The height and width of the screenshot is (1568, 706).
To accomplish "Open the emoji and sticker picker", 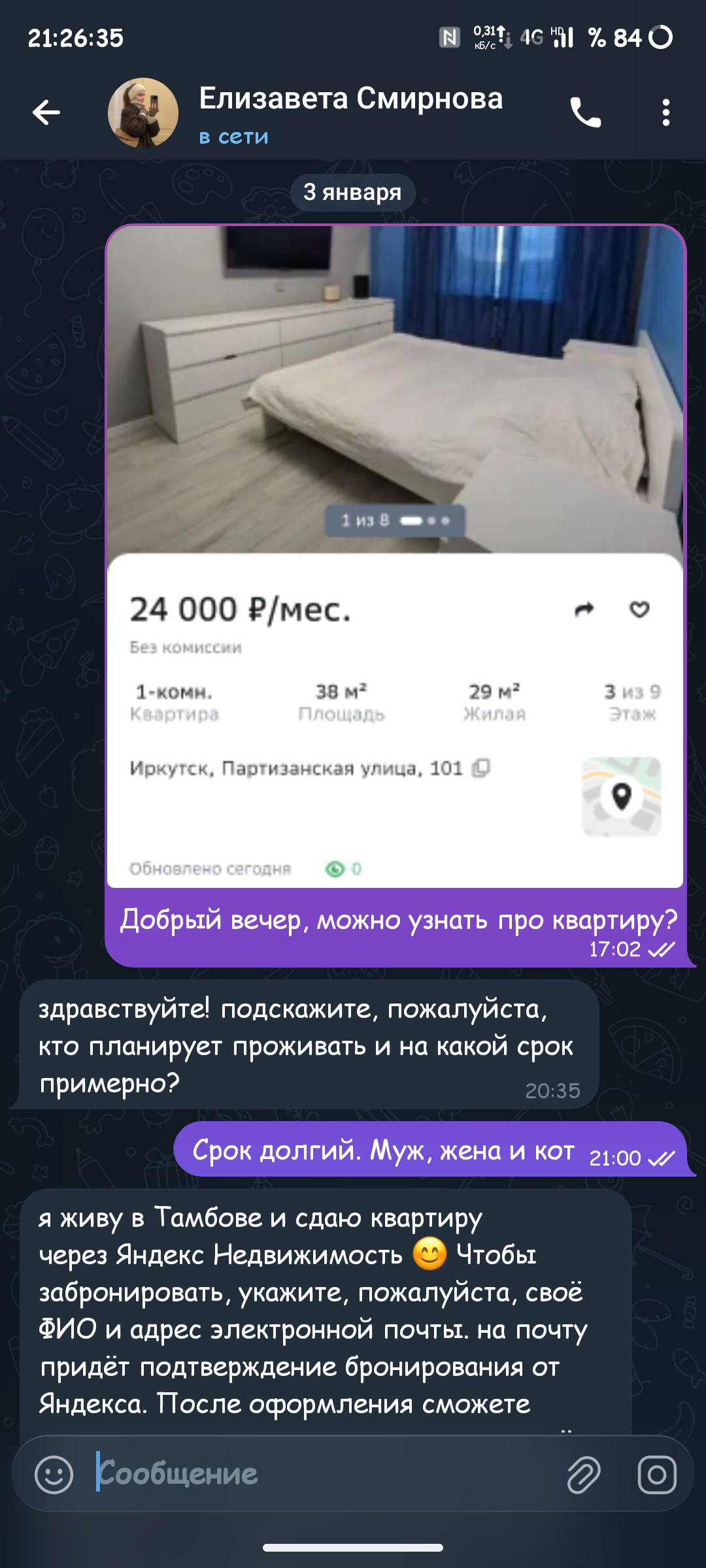I will click(54, 1475).
